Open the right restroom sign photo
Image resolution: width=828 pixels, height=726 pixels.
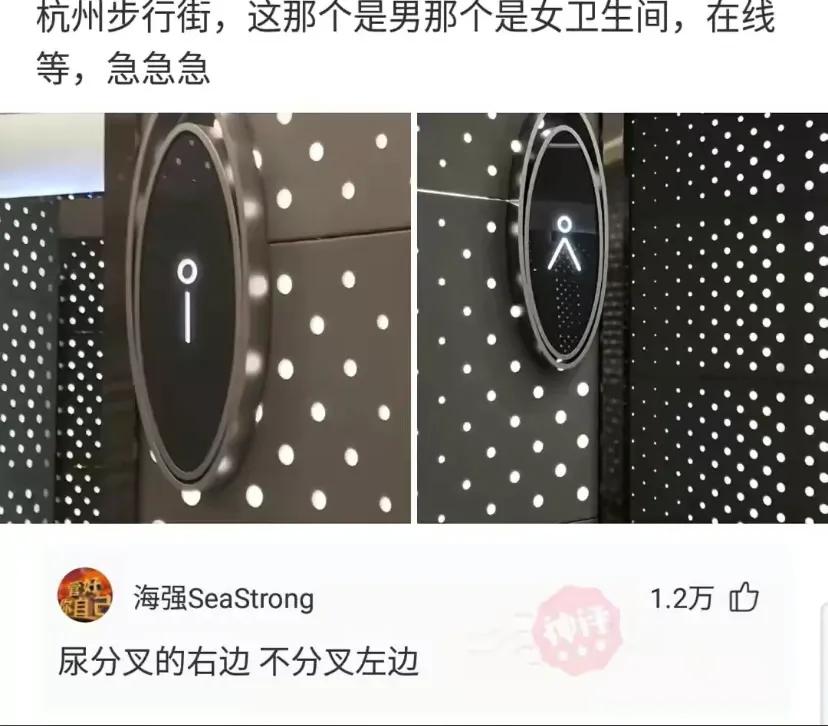622,318
